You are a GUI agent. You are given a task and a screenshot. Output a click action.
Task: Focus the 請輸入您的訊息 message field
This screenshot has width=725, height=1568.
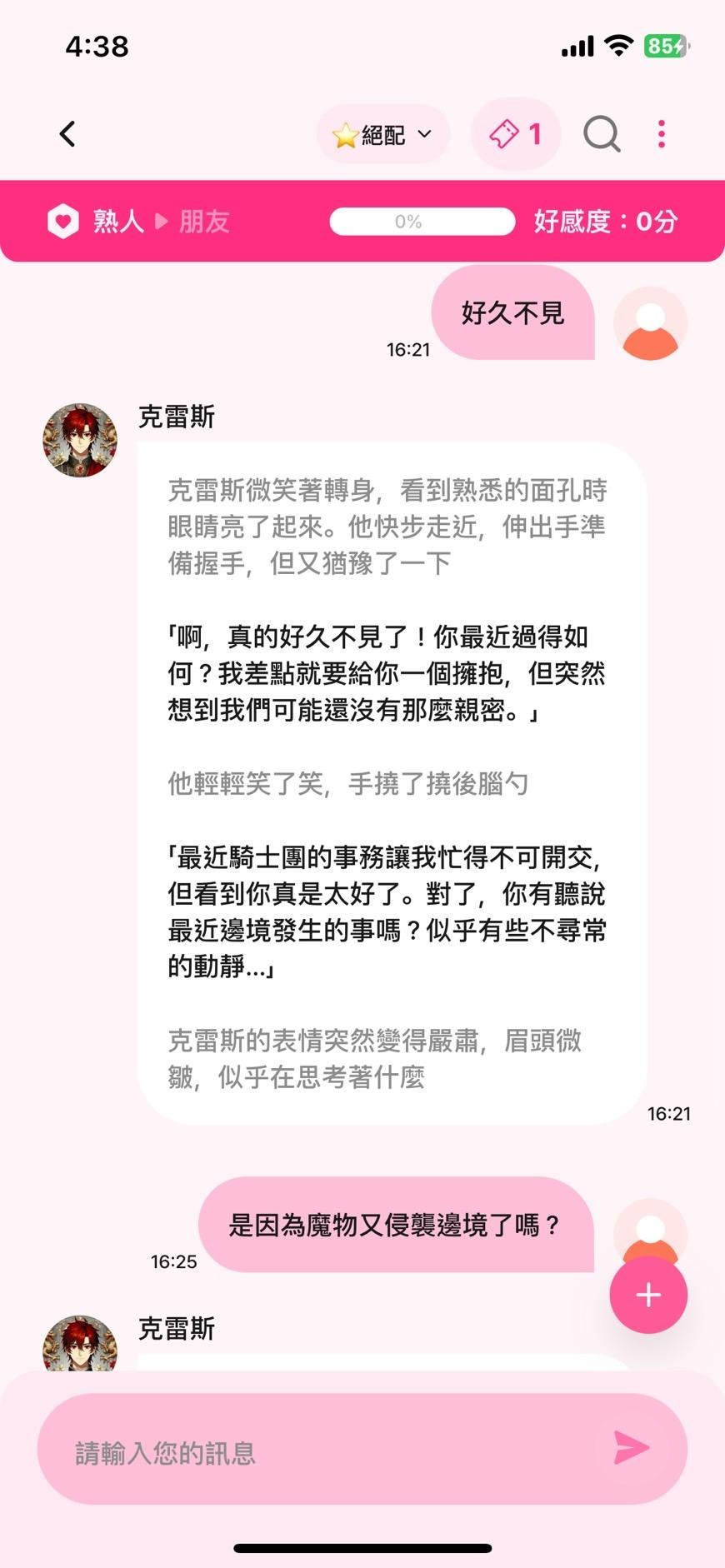click(325, 1452)
